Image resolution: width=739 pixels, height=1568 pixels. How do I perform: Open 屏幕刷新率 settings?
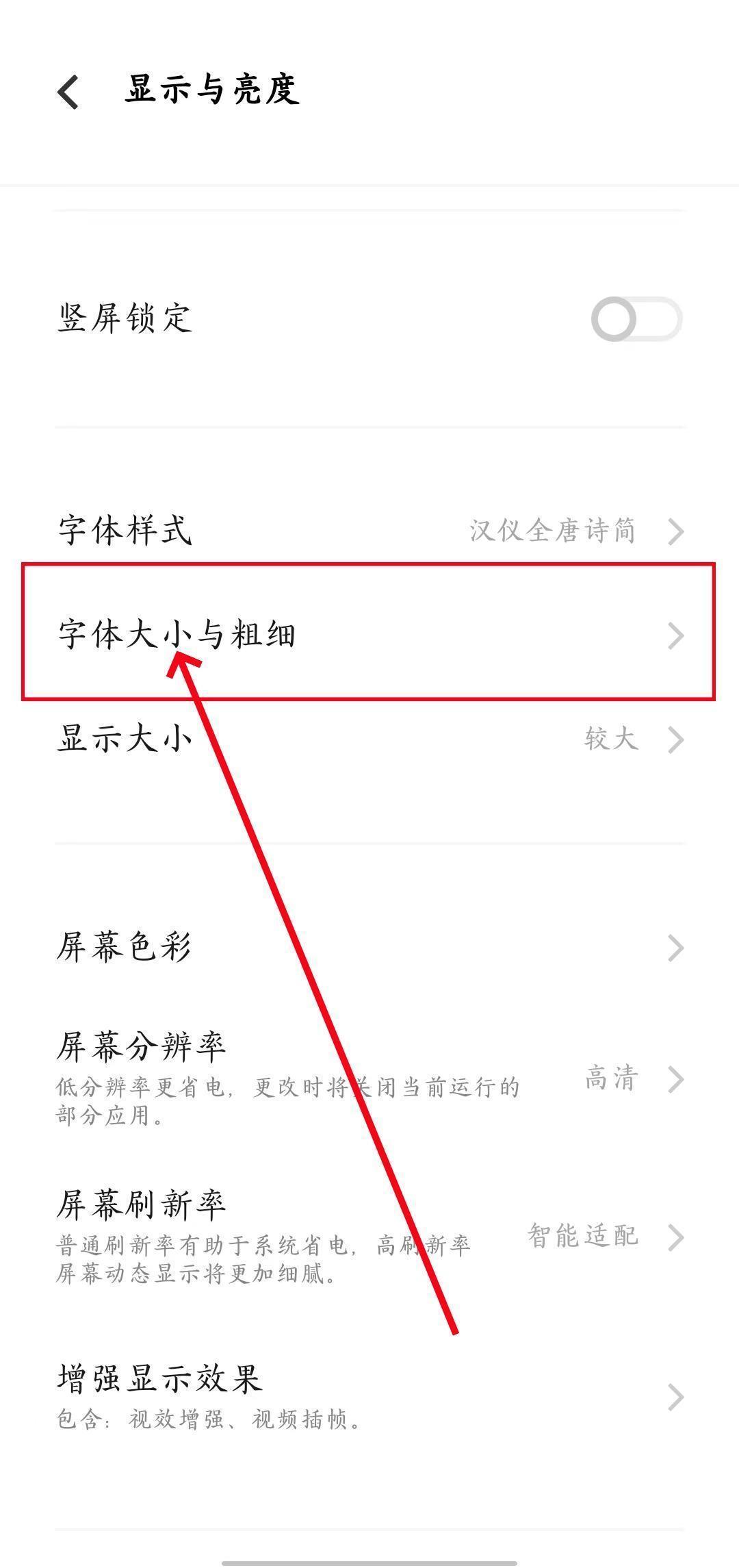coord(369,1237)
